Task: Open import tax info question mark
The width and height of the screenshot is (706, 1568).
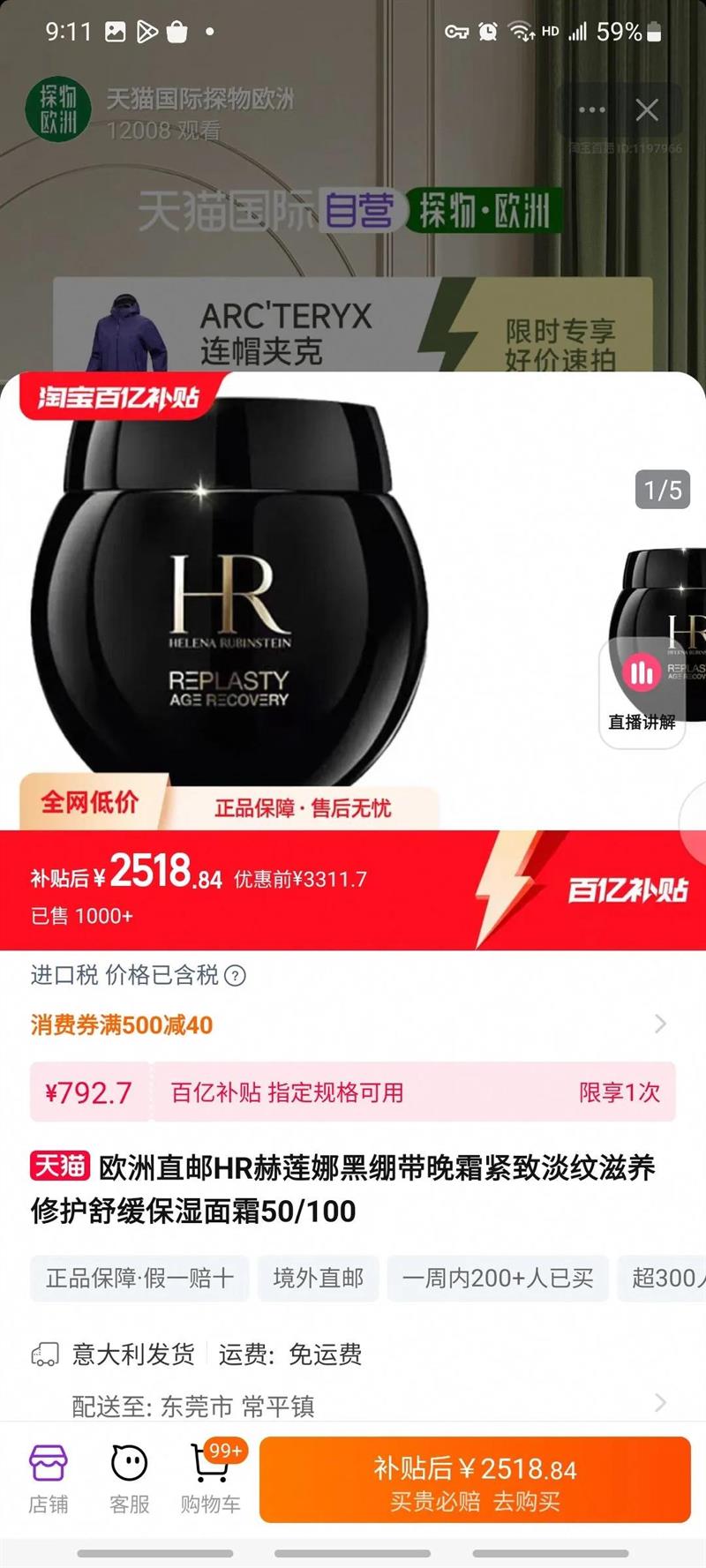Action: click(235, 976)
